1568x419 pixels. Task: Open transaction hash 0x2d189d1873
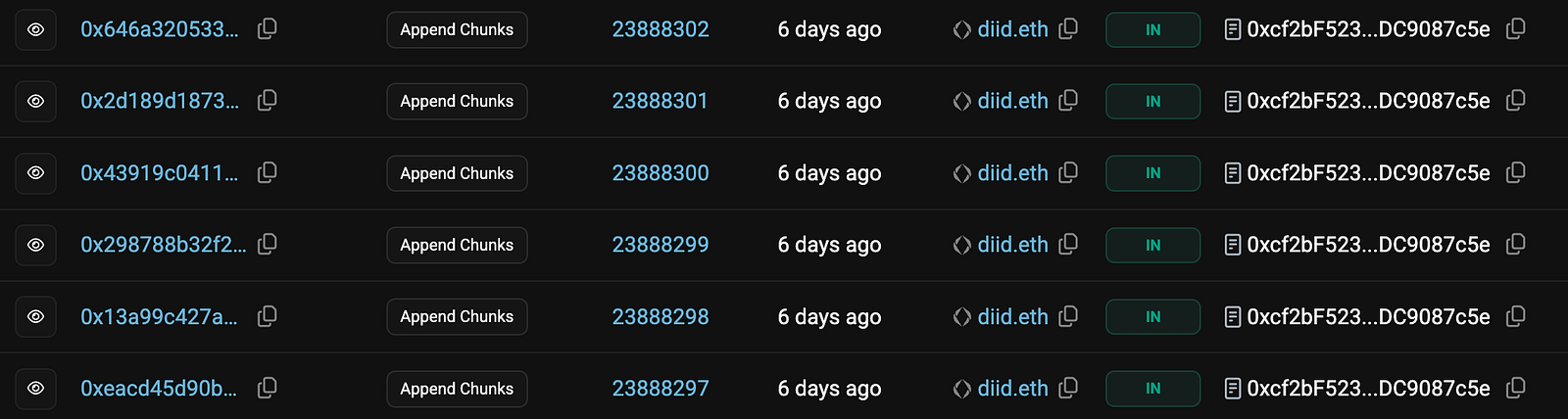tap(159, 101)
